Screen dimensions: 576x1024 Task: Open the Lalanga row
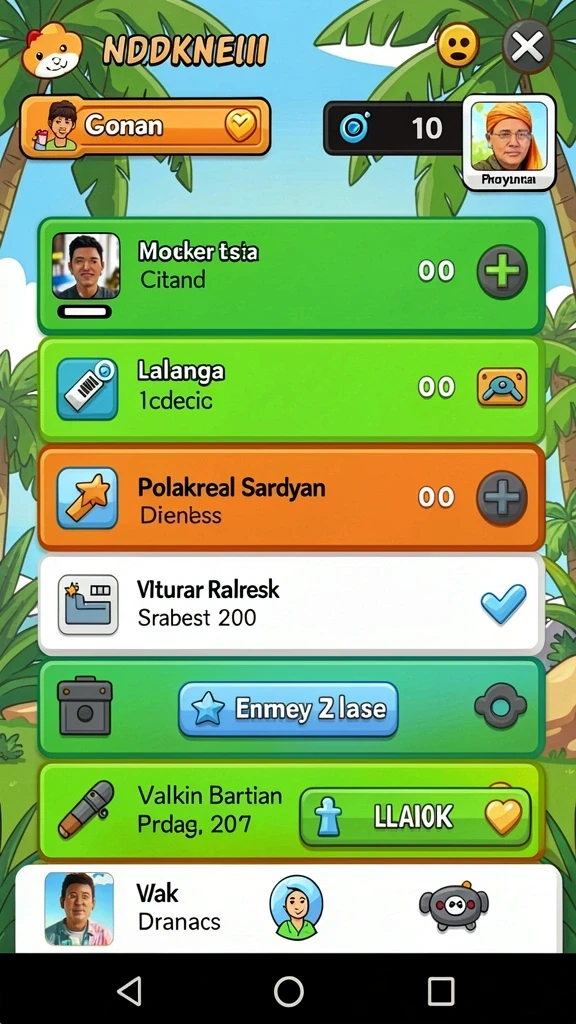291,389
